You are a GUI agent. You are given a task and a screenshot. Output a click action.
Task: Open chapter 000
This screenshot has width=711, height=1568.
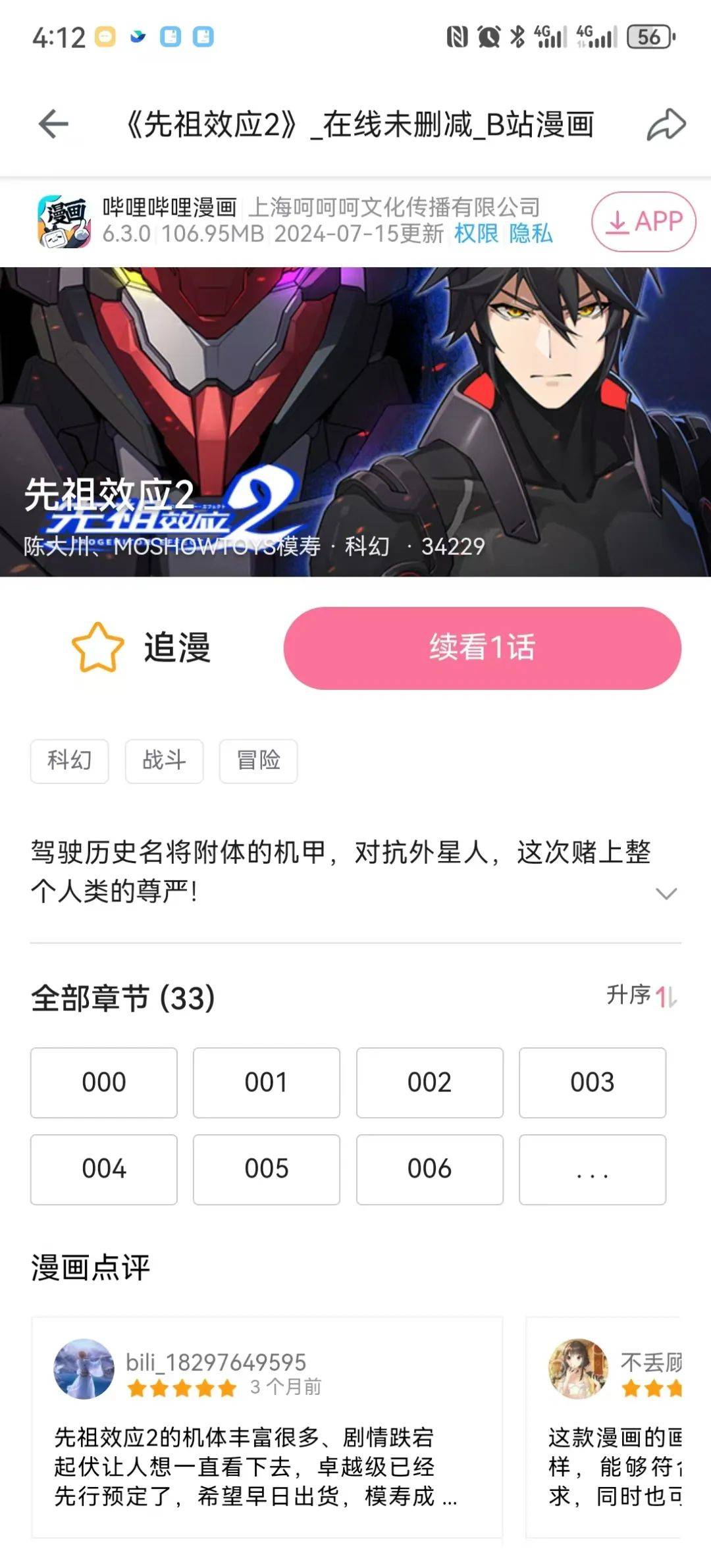[x=104, y=1083]
